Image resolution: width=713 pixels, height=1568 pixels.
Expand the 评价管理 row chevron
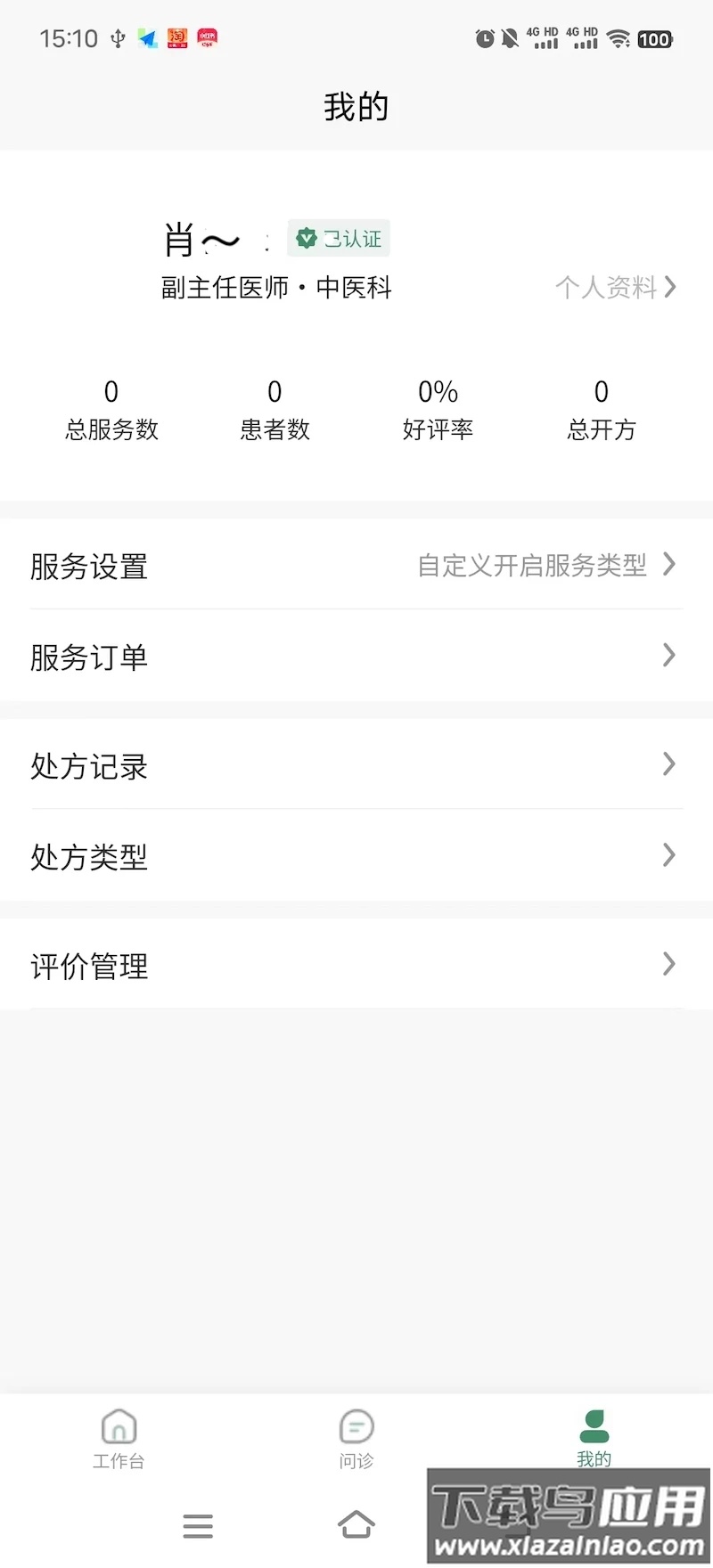click(669, 964)
